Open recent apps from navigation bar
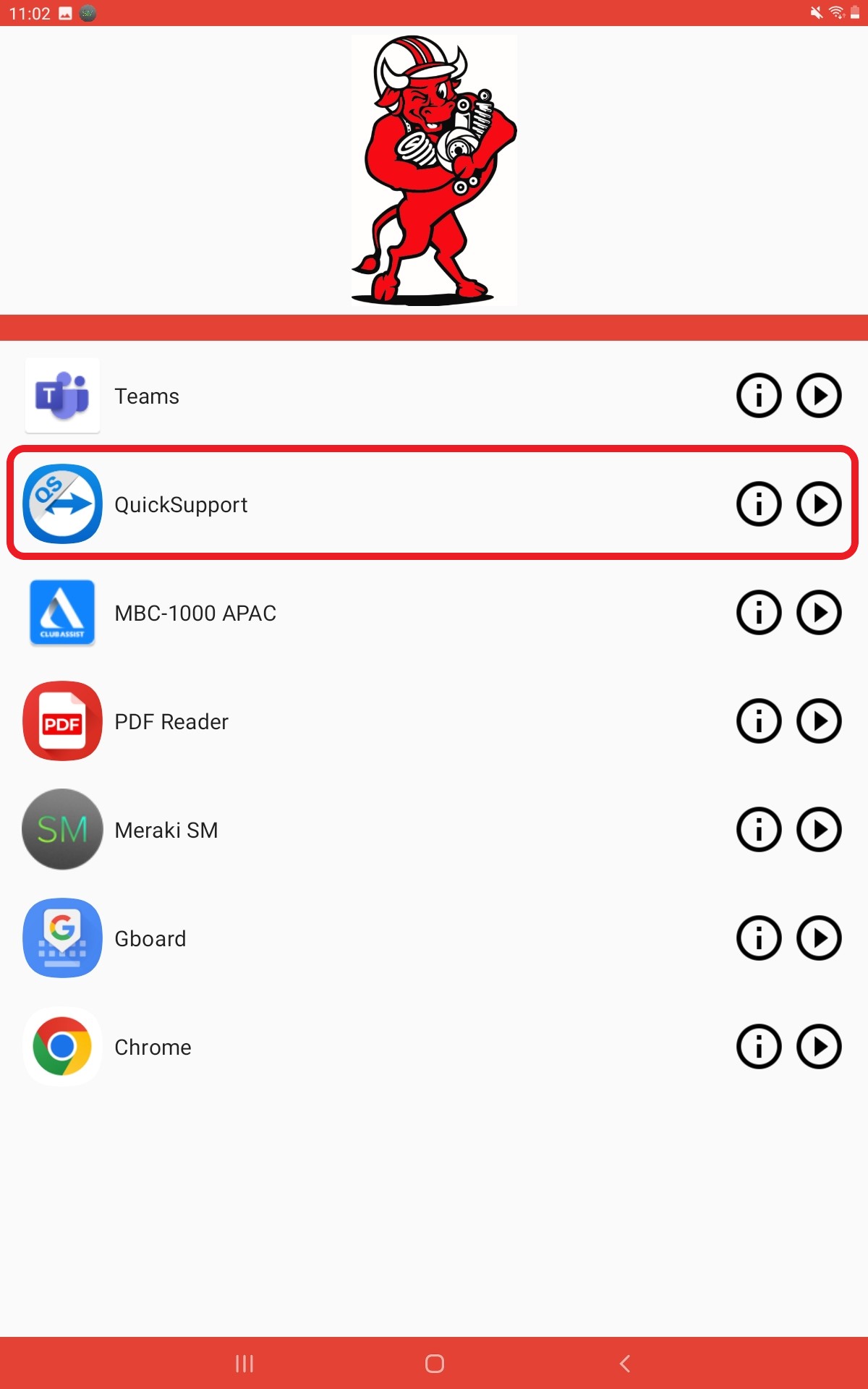Viewport: 868px width, 1389px height. [x=244, y=1364]
